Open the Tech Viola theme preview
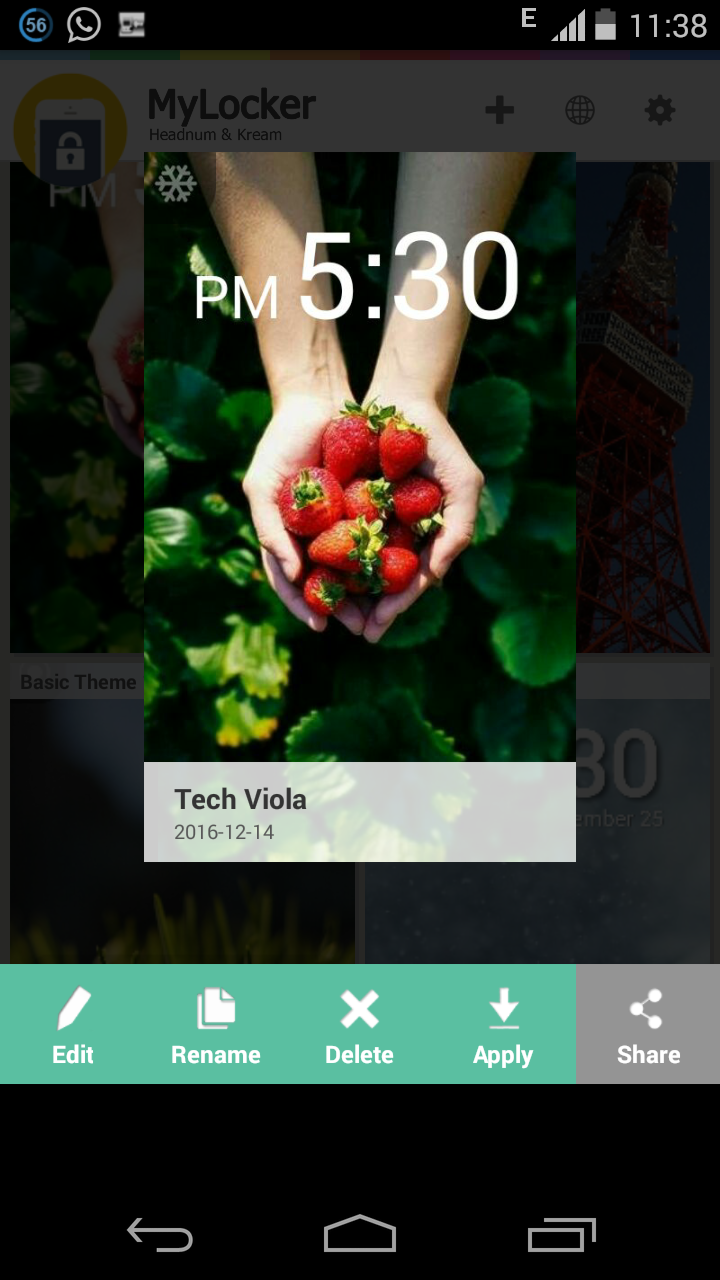 click(x=360, y=507)
